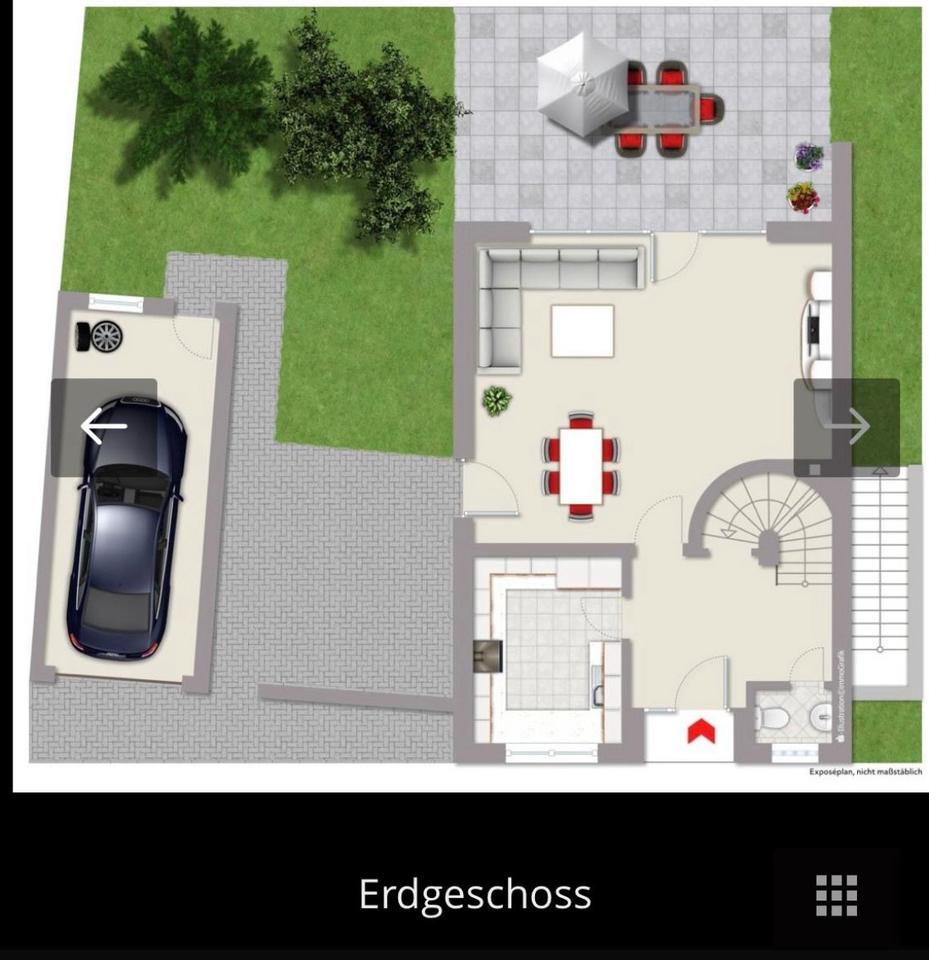Show the next gallery image
929x960 pixels.
coord(846,427)
